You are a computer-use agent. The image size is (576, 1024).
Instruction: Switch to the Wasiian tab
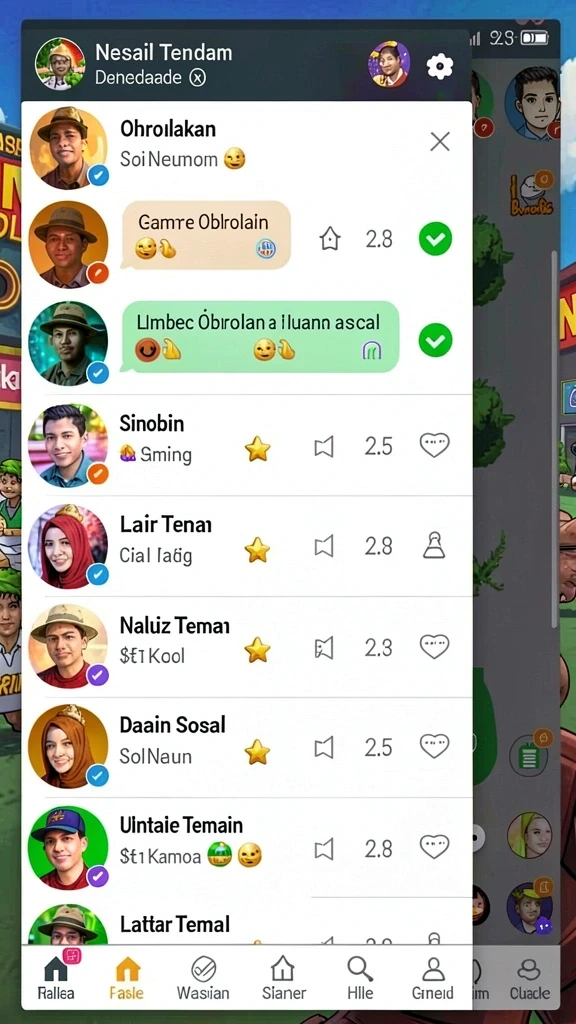tap(203, 977)
